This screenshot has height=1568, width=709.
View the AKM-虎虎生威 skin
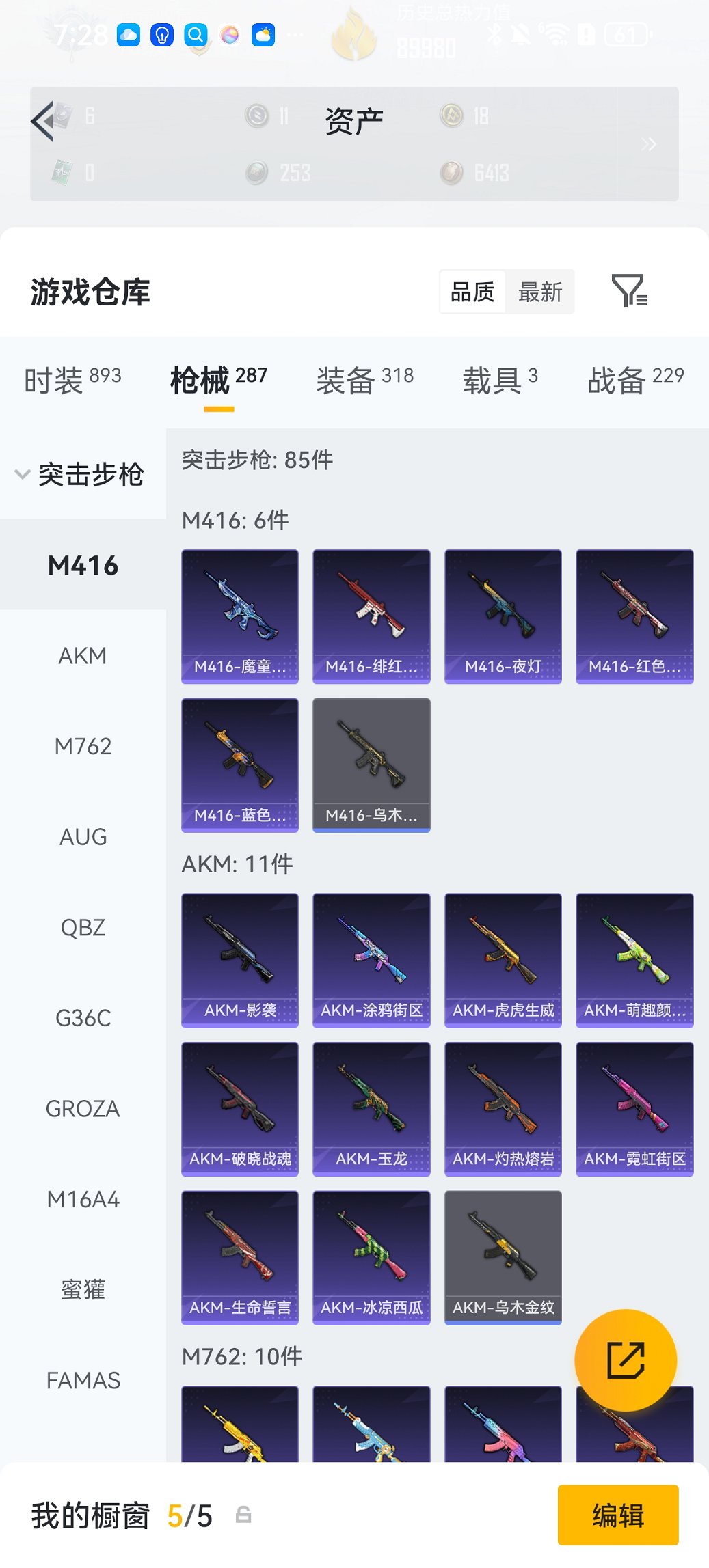pos(503,959)
